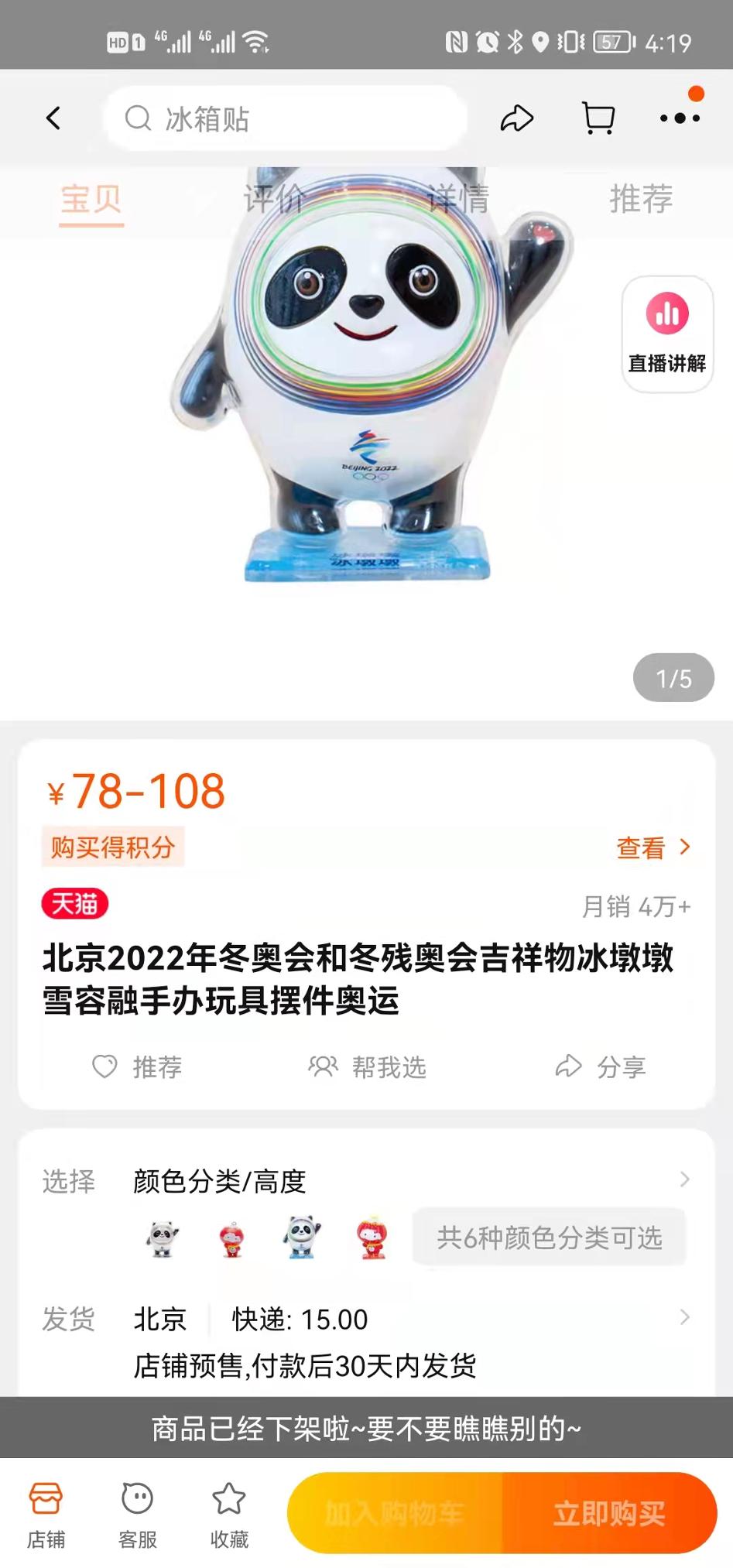Switch to the 评价 tab

point(274,200)
